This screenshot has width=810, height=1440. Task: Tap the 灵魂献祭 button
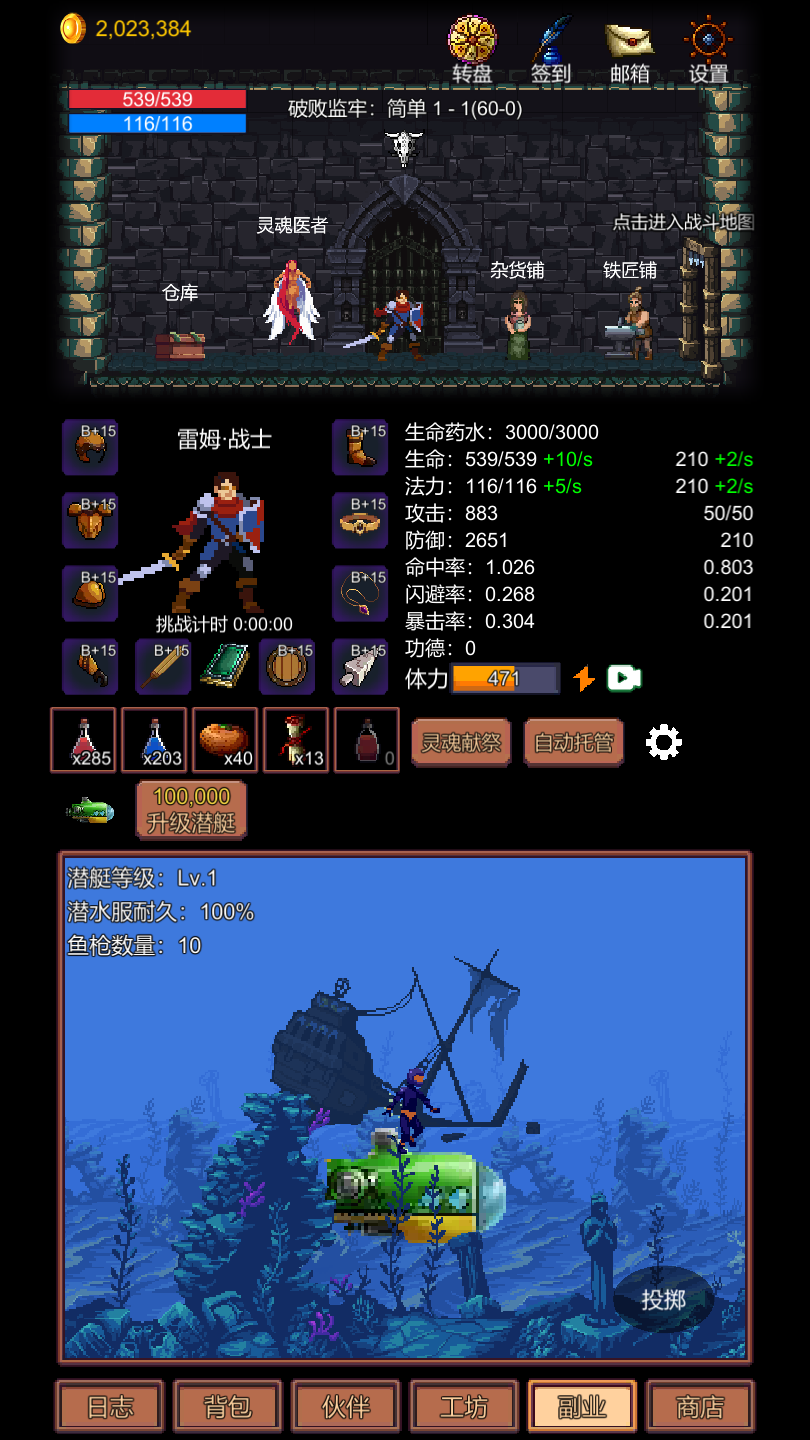pos(462,743)
